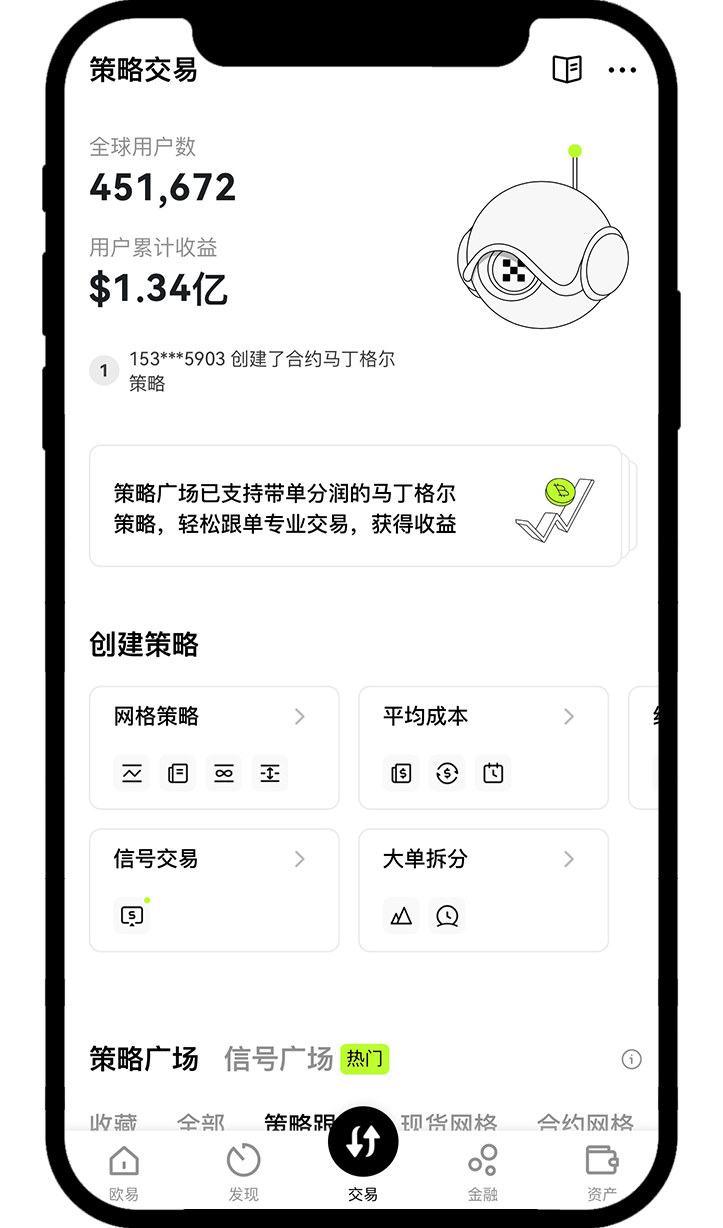This screenshot has width=723, height=1228.
Task: Open the tutorial book icon
Action: coord(567,69)
